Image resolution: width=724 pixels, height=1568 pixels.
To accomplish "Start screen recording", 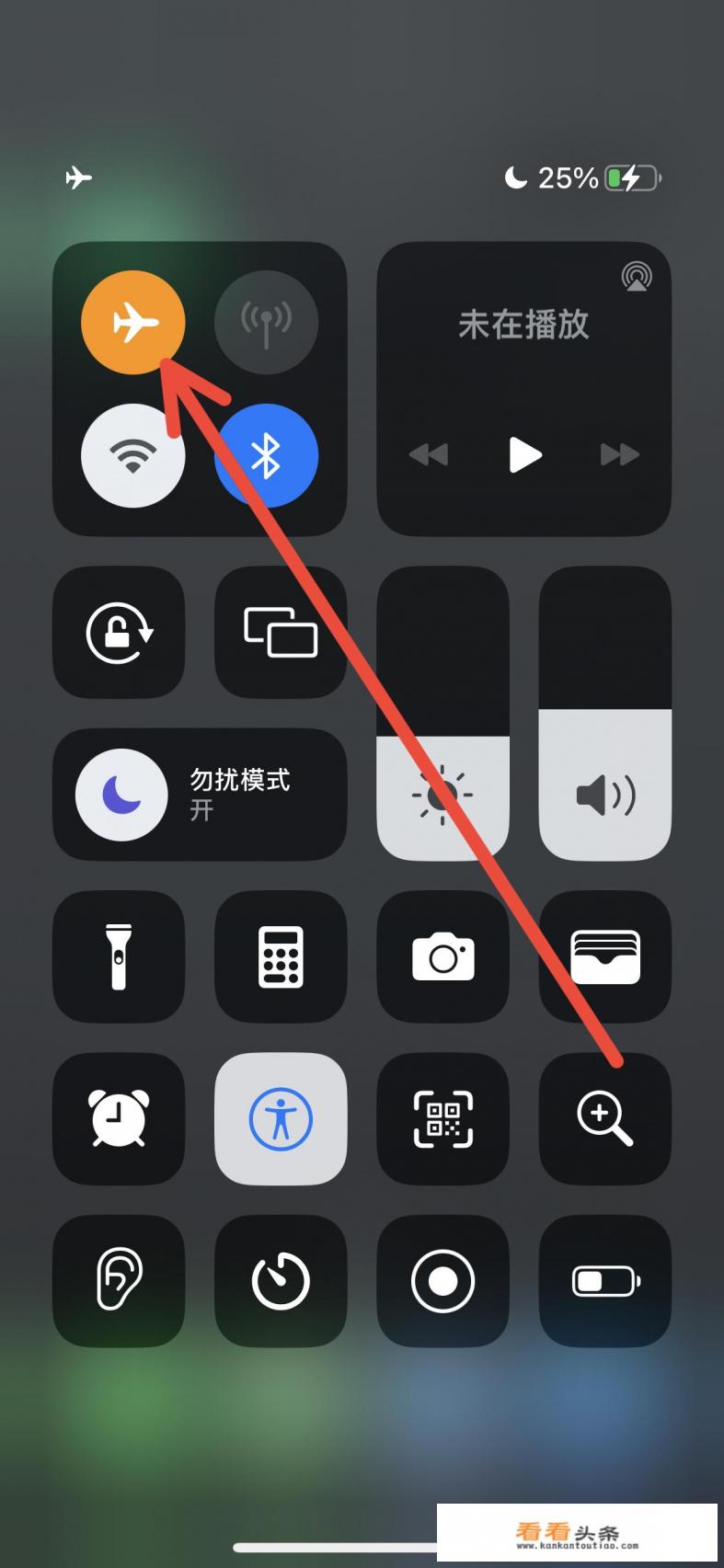I will coord(442,1280).
